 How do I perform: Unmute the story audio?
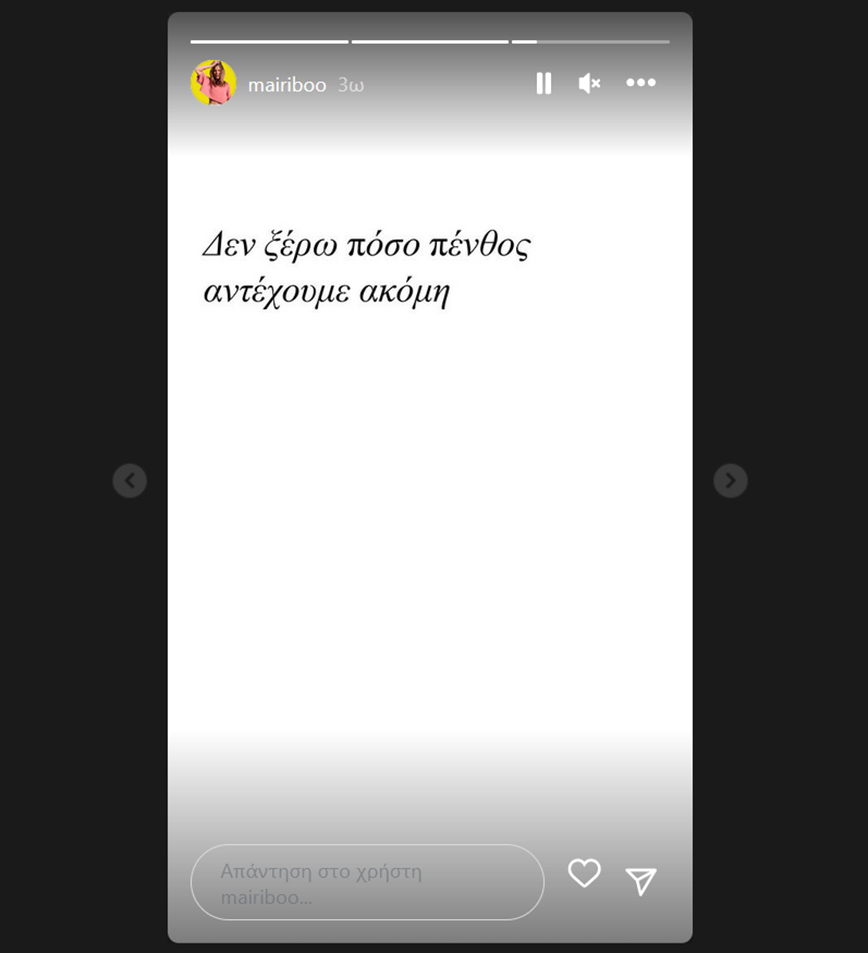tap(589, 84)
